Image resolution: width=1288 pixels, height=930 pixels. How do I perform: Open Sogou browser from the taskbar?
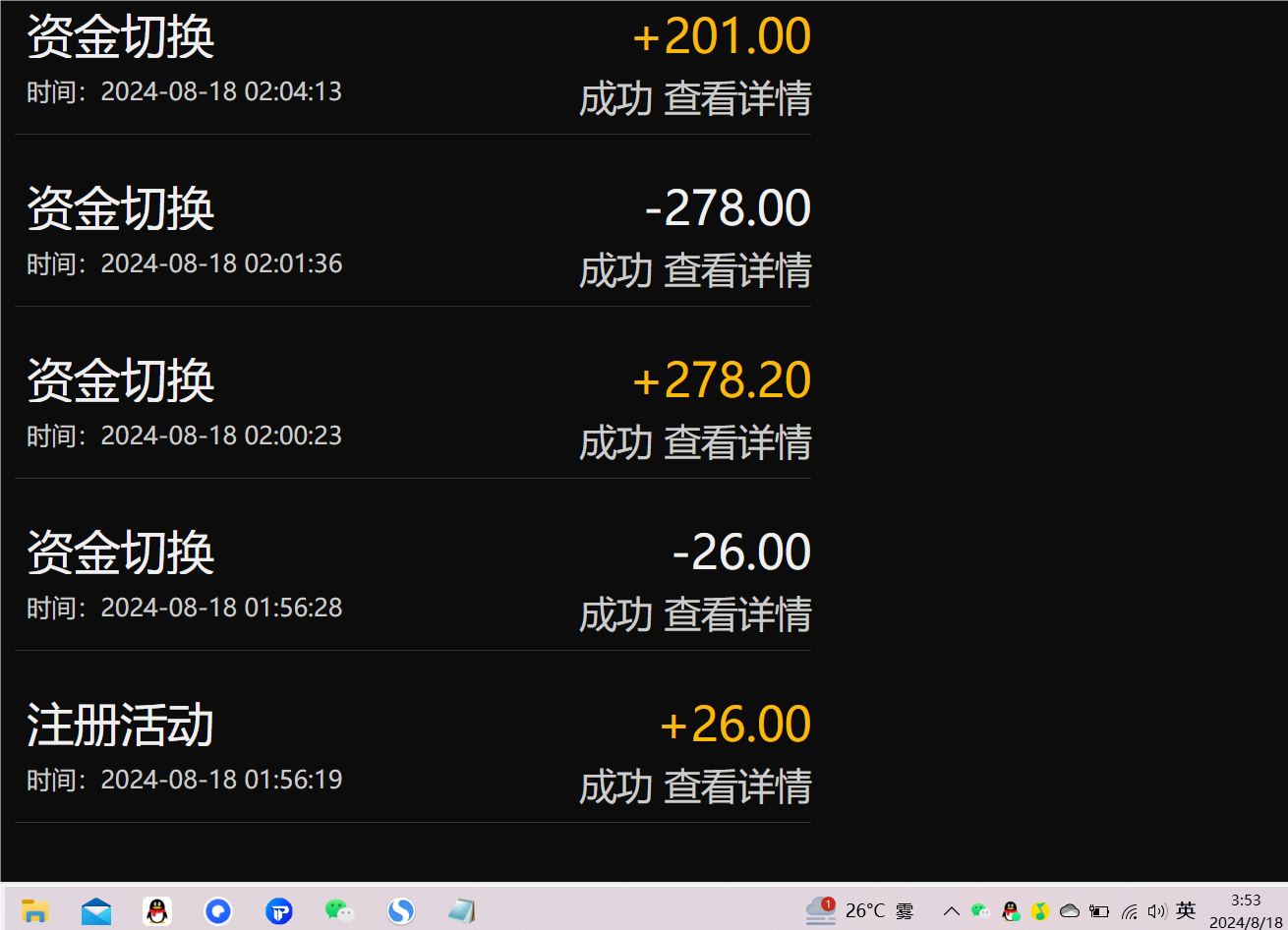click(x=400, y=911)
